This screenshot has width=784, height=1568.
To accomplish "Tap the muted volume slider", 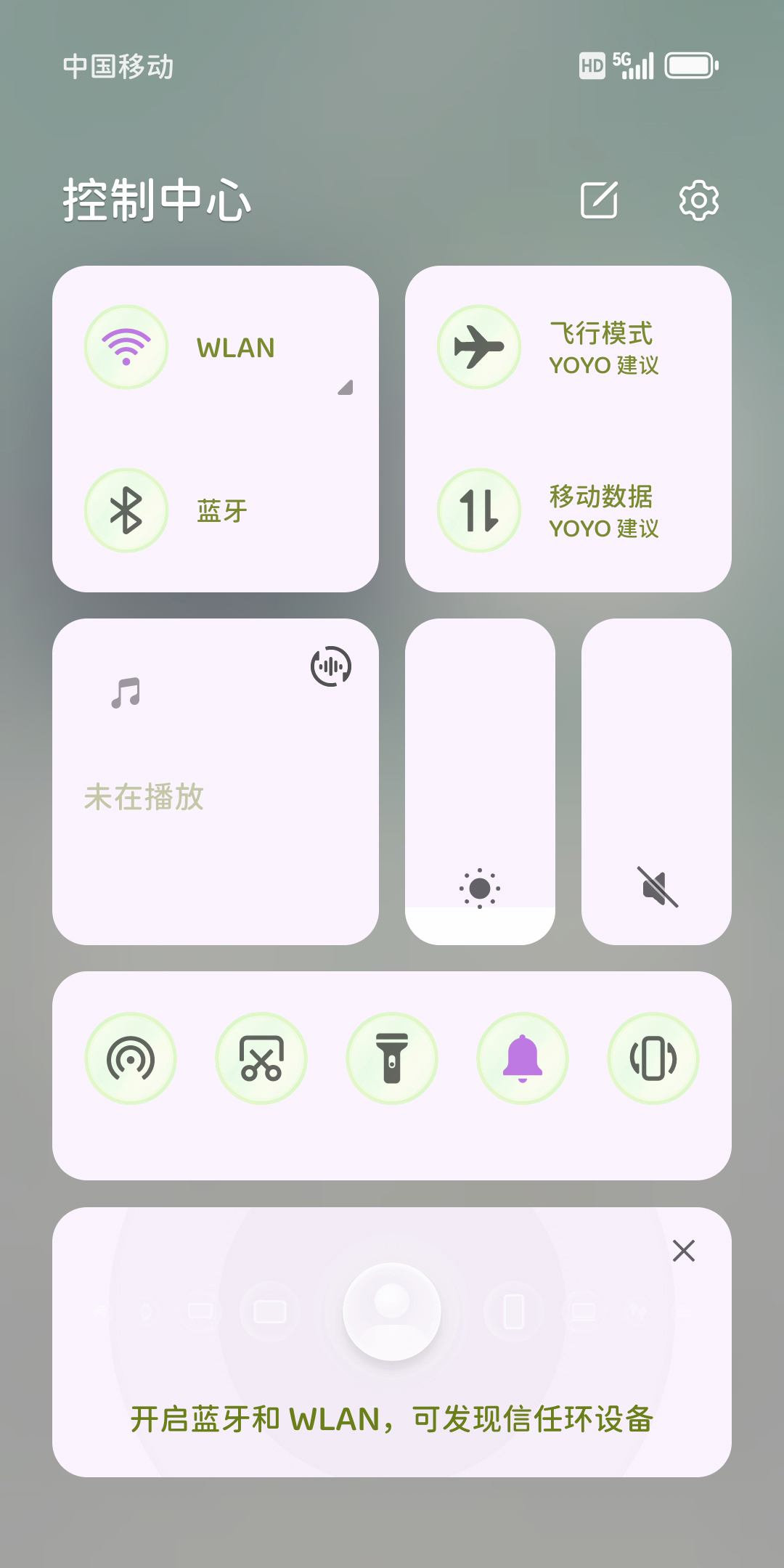I will [x=656, y=781].
